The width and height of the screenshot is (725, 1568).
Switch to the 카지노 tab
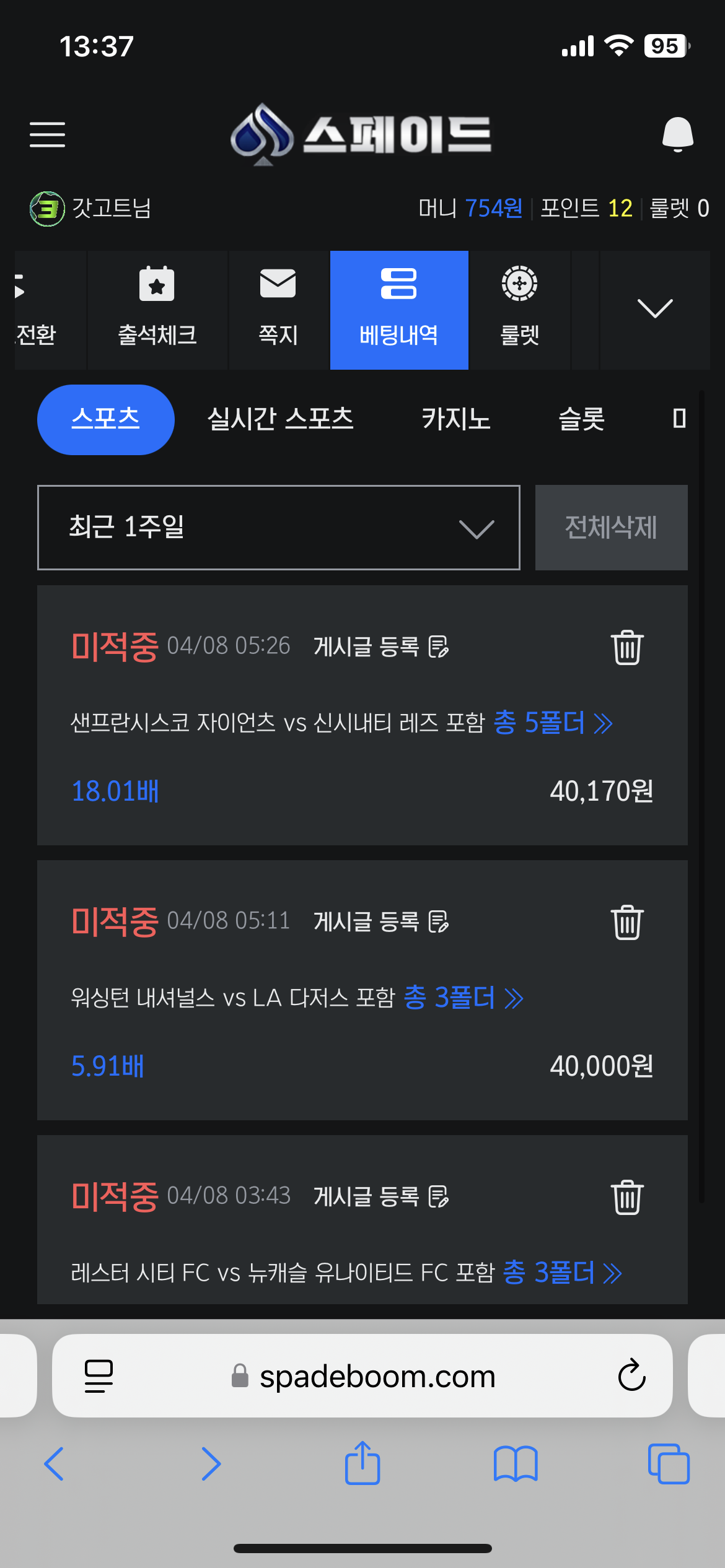click(x=456, y=419)
